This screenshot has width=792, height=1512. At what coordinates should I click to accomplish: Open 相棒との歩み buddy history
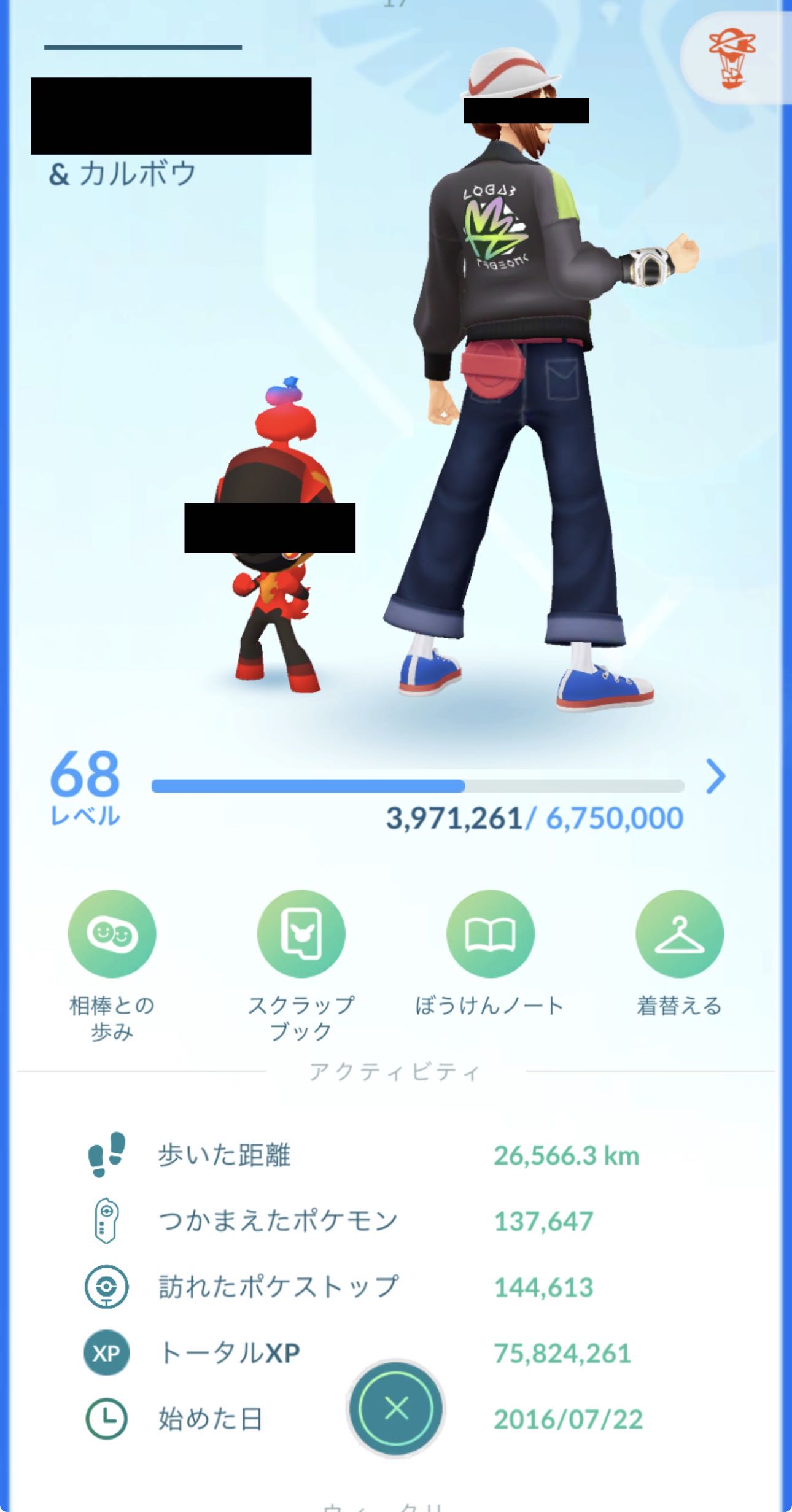pos(112,934)
